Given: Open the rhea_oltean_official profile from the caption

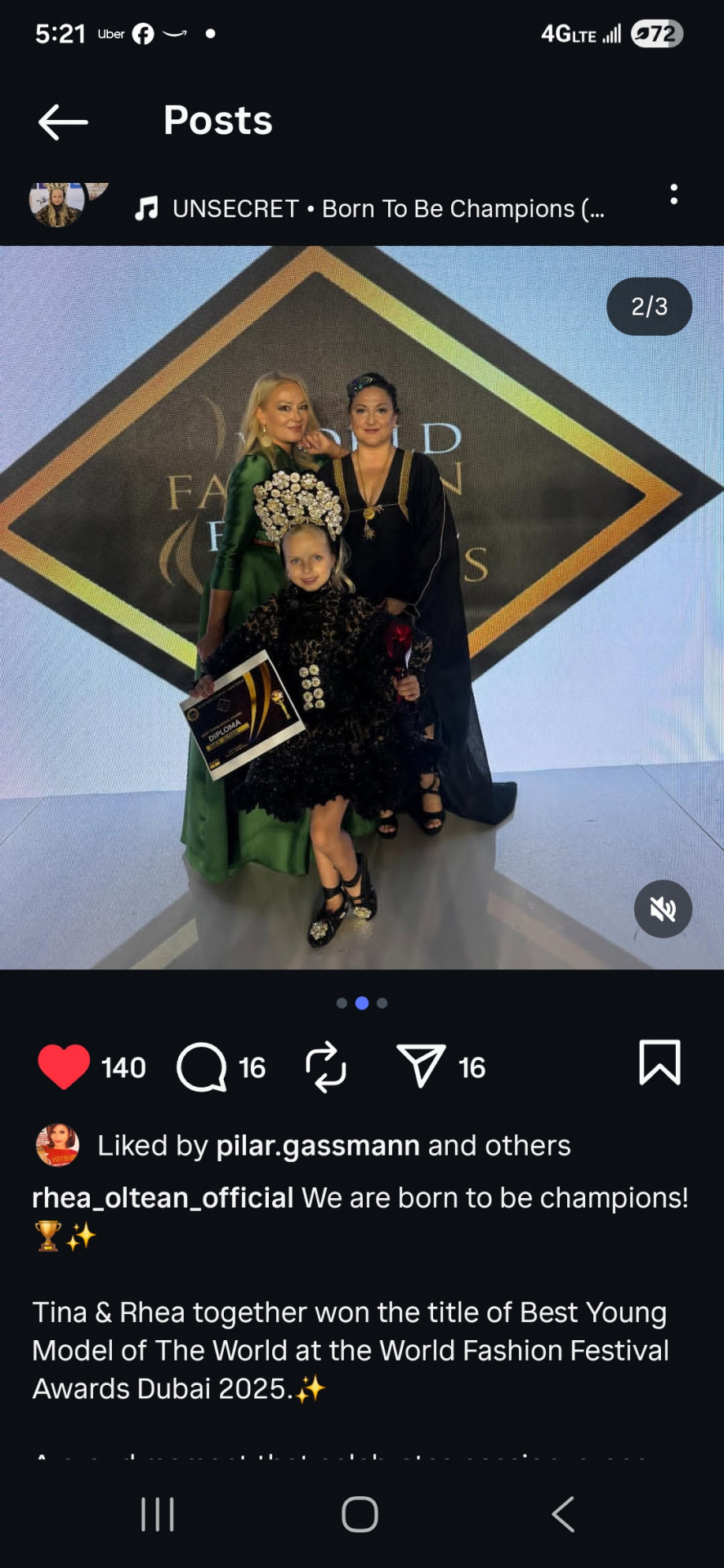Looking at the screenshot, I should tap(162, 1198).
